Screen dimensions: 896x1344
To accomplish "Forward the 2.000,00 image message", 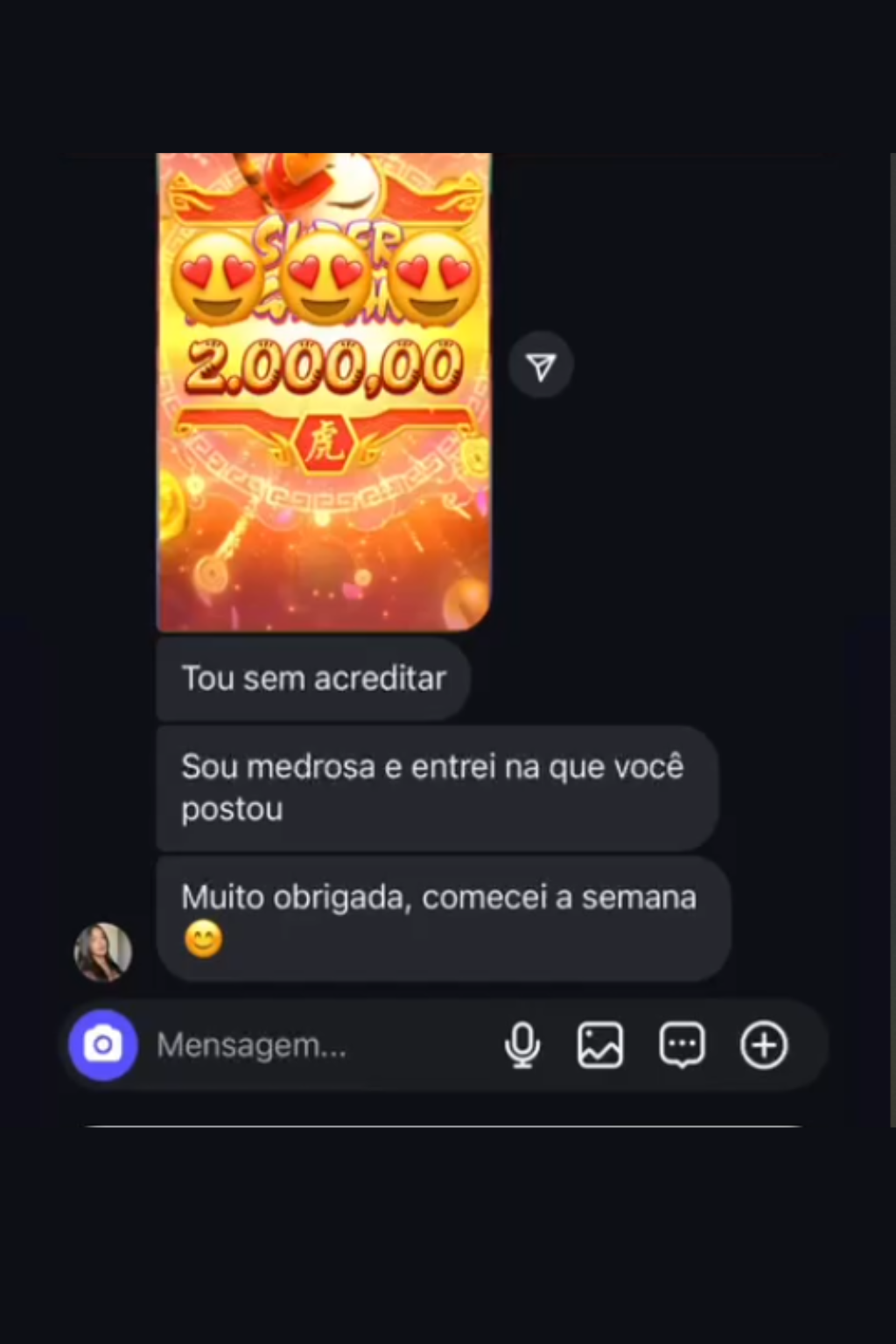I will coord(542,366).
